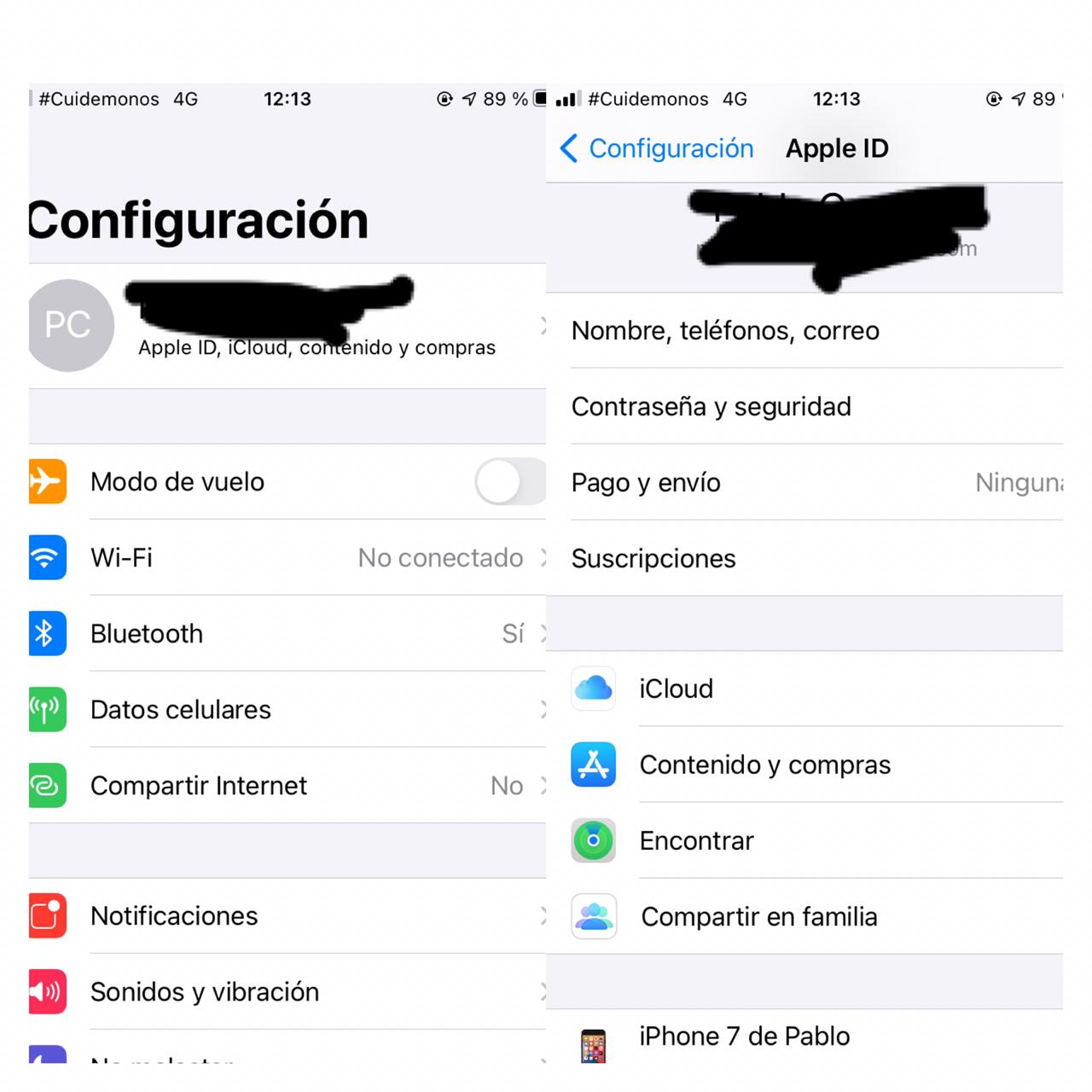Open the Apple ID account row
The image size is (1092, 1092).
[290, 326]
